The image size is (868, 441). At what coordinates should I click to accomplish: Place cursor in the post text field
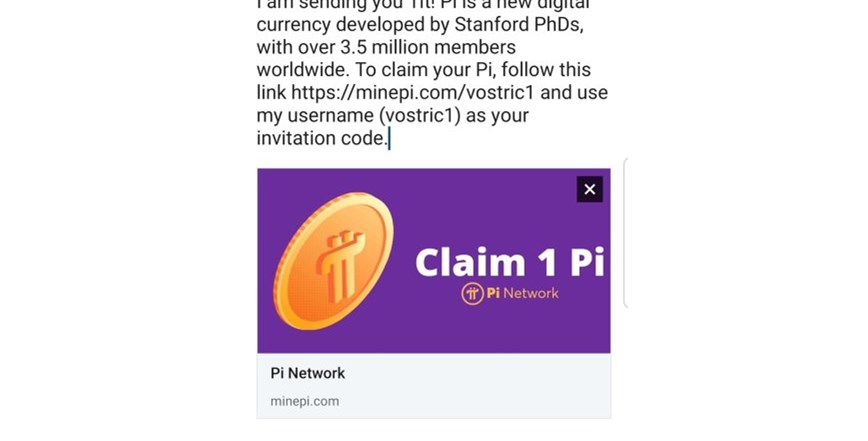tap(432, 82)
